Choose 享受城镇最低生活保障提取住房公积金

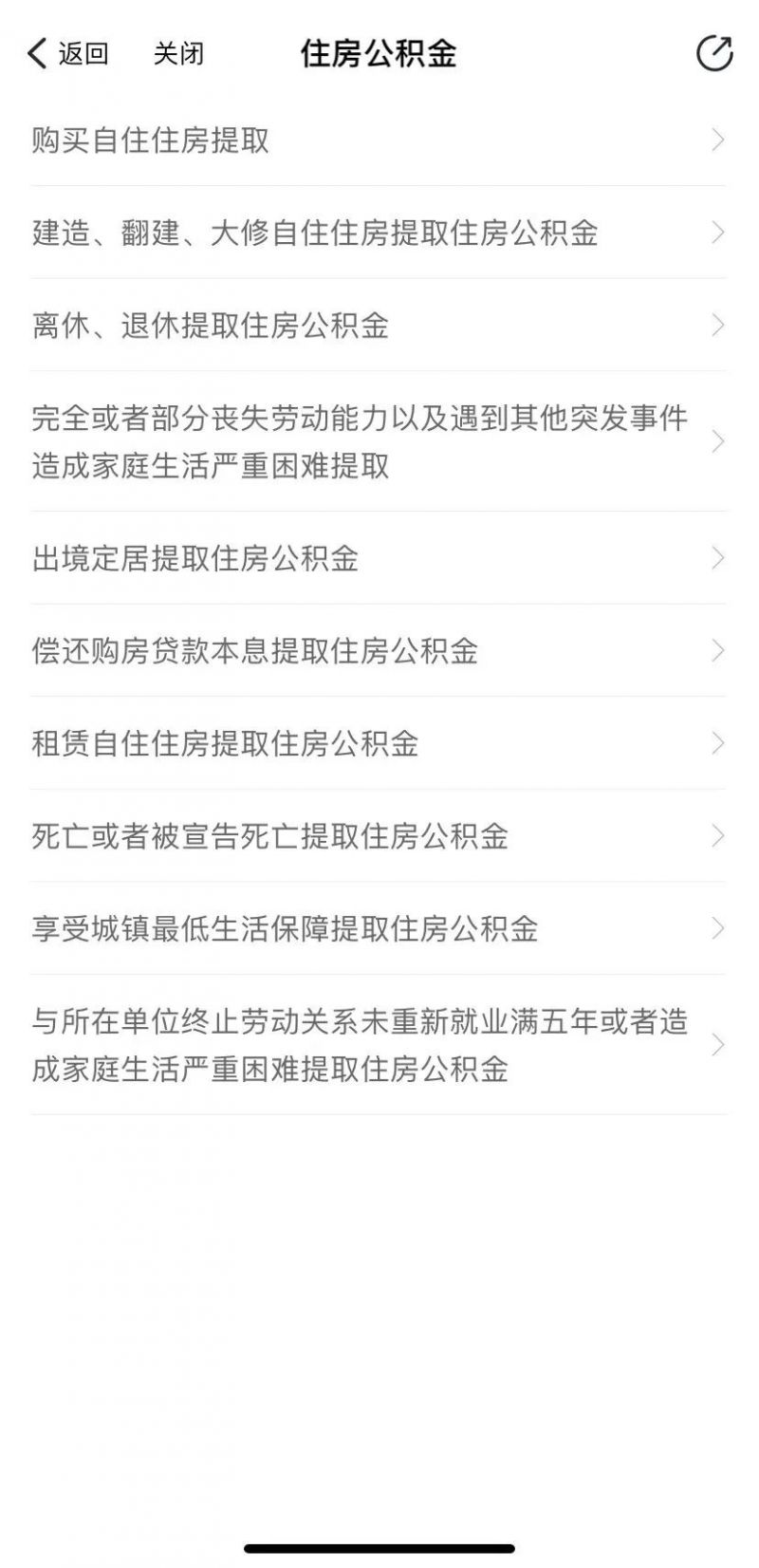pos(379,928)
